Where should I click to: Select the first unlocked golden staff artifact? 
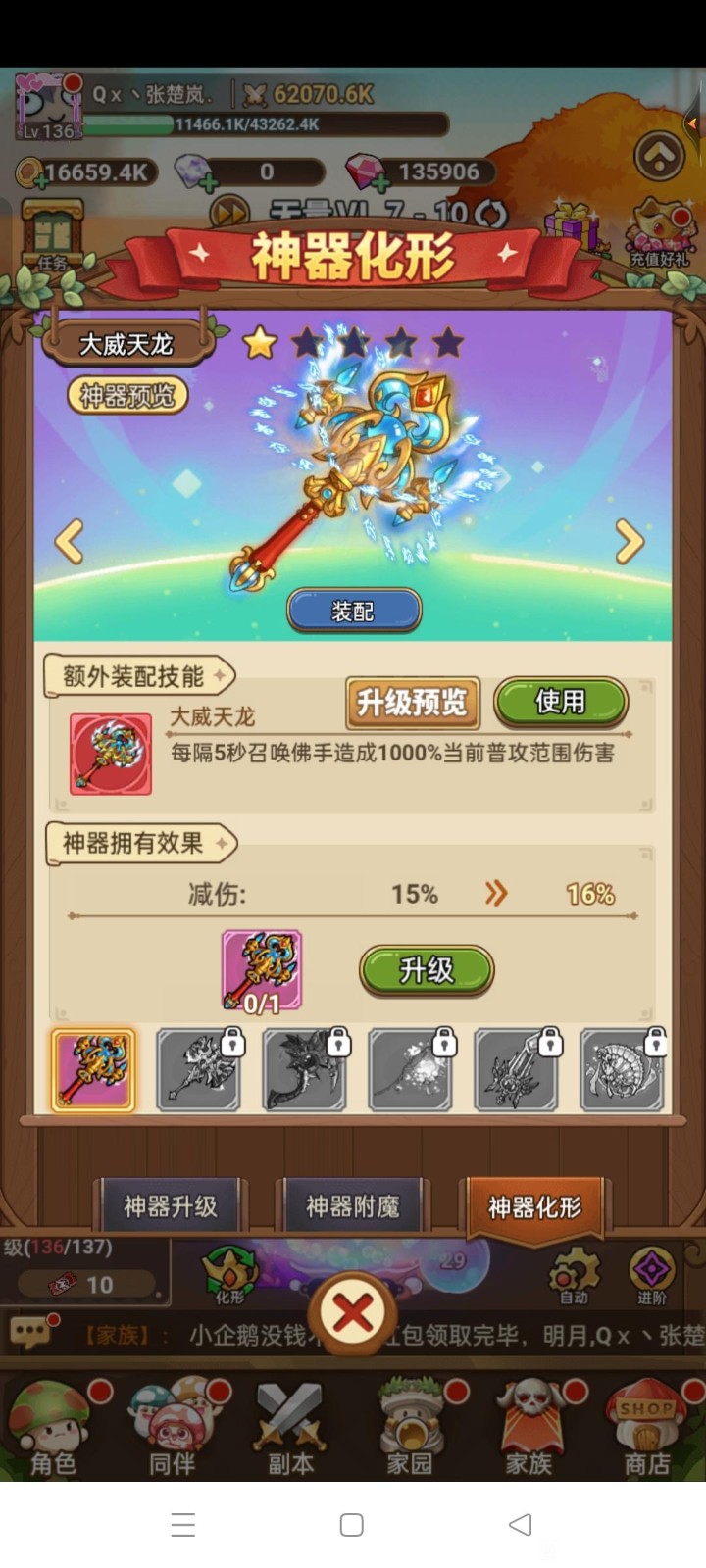pyautogui.click(x=93, y=1070)
